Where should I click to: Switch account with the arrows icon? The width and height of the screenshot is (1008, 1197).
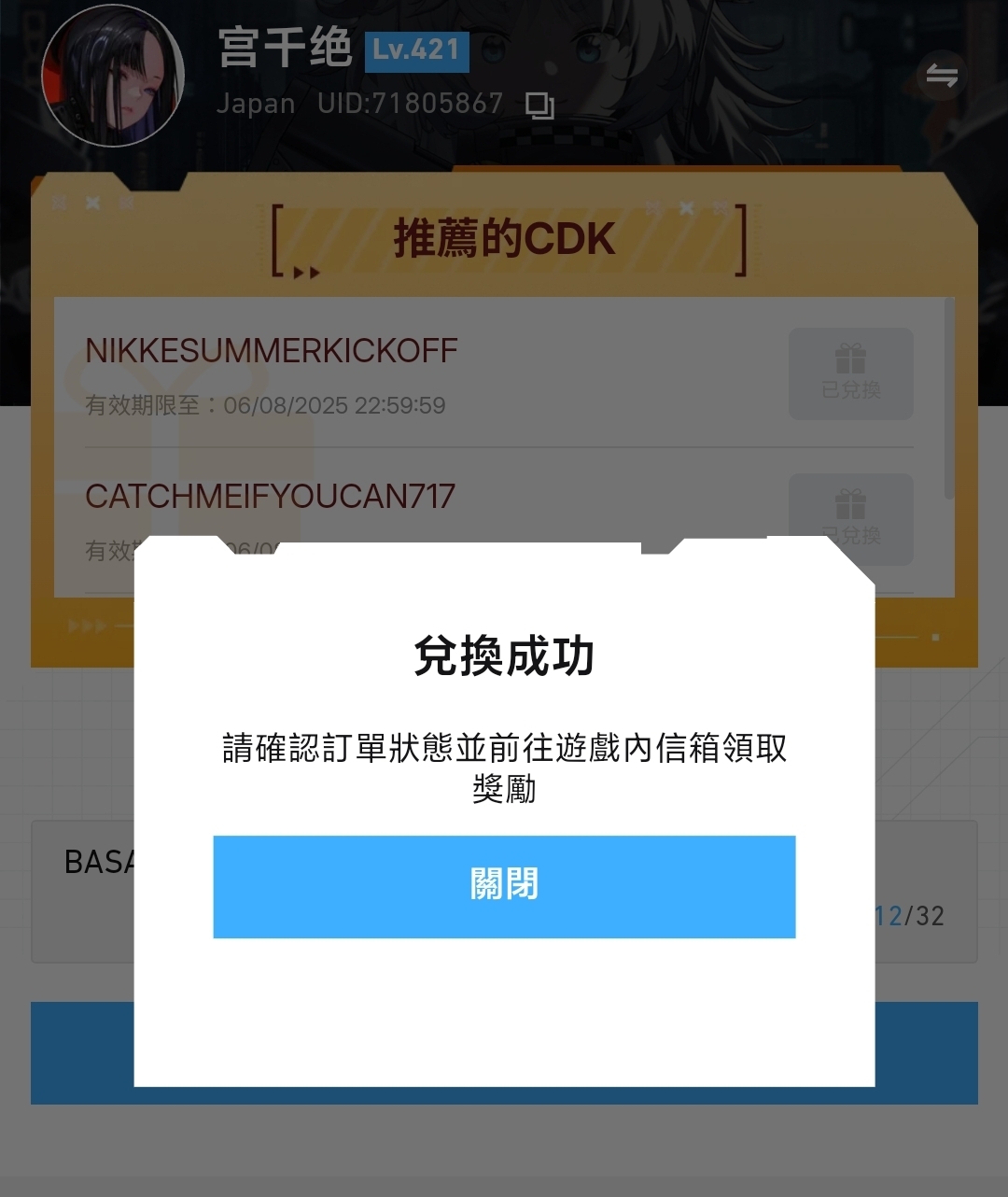(942, 76)
